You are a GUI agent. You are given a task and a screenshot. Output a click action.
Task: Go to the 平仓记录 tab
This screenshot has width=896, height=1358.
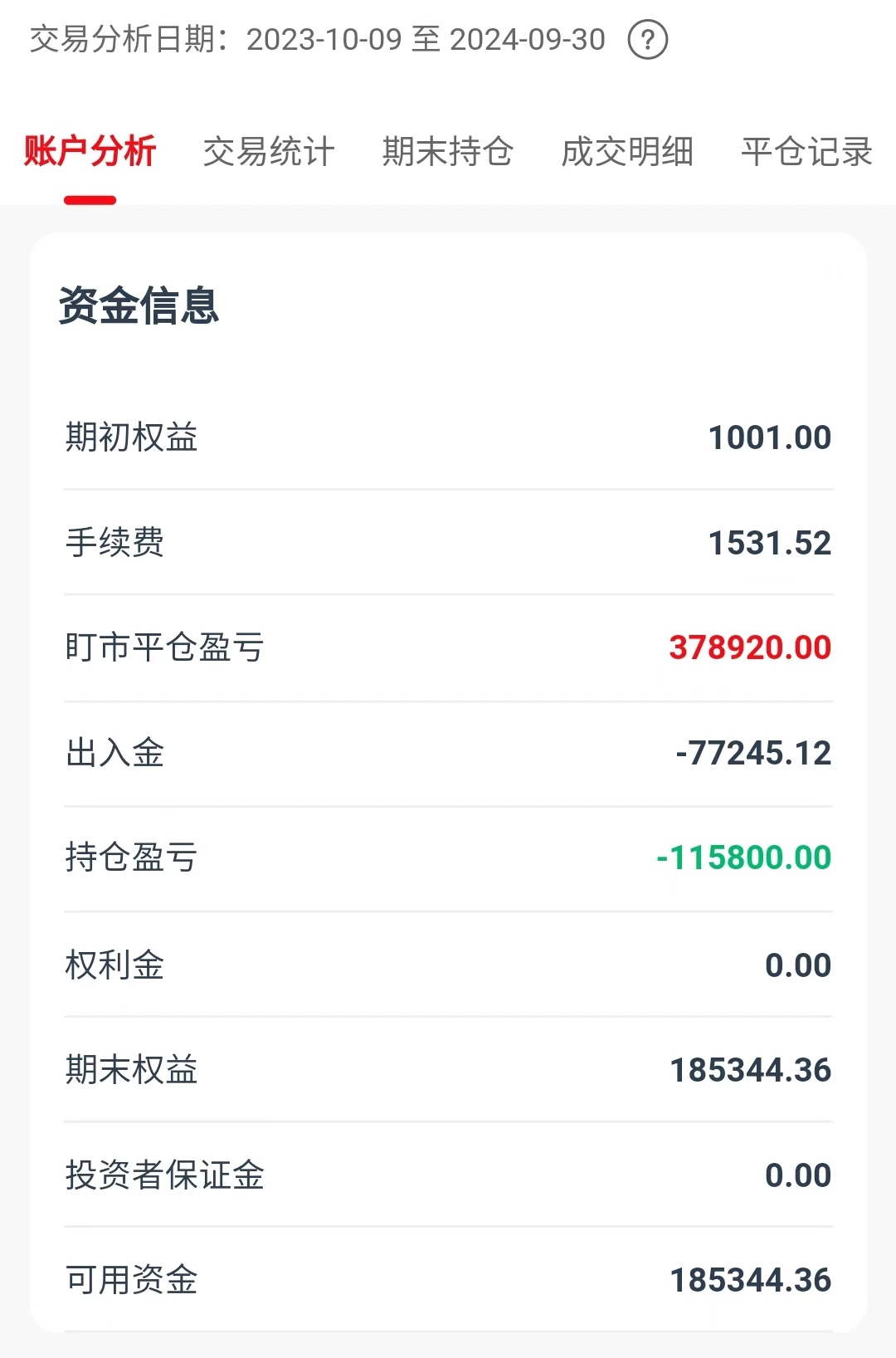(806, 152)
